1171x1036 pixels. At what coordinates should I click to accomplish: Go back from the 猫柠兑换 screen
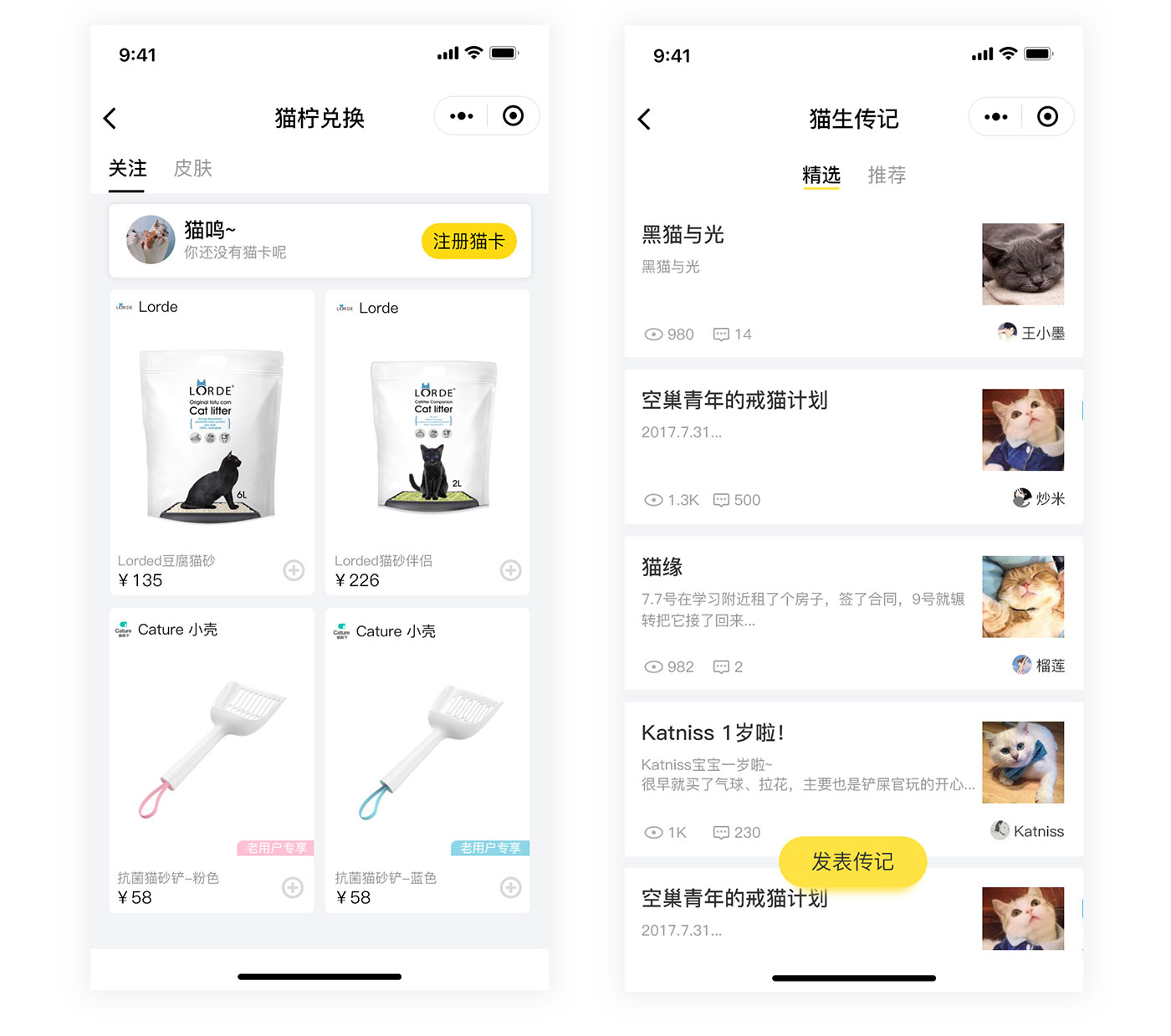[x=110, y=118]
